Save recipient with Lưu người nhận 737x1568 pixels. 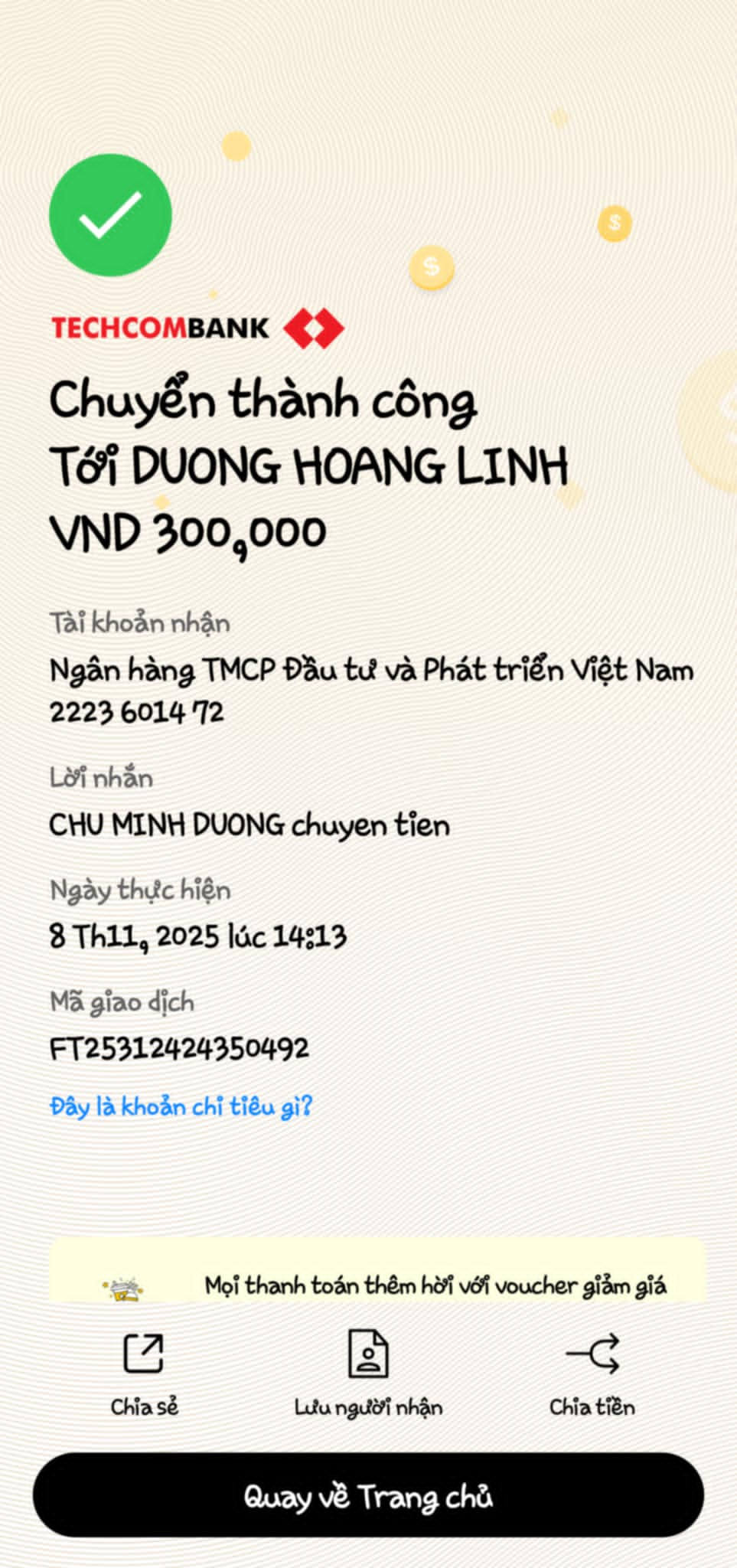coord(368,1374)
